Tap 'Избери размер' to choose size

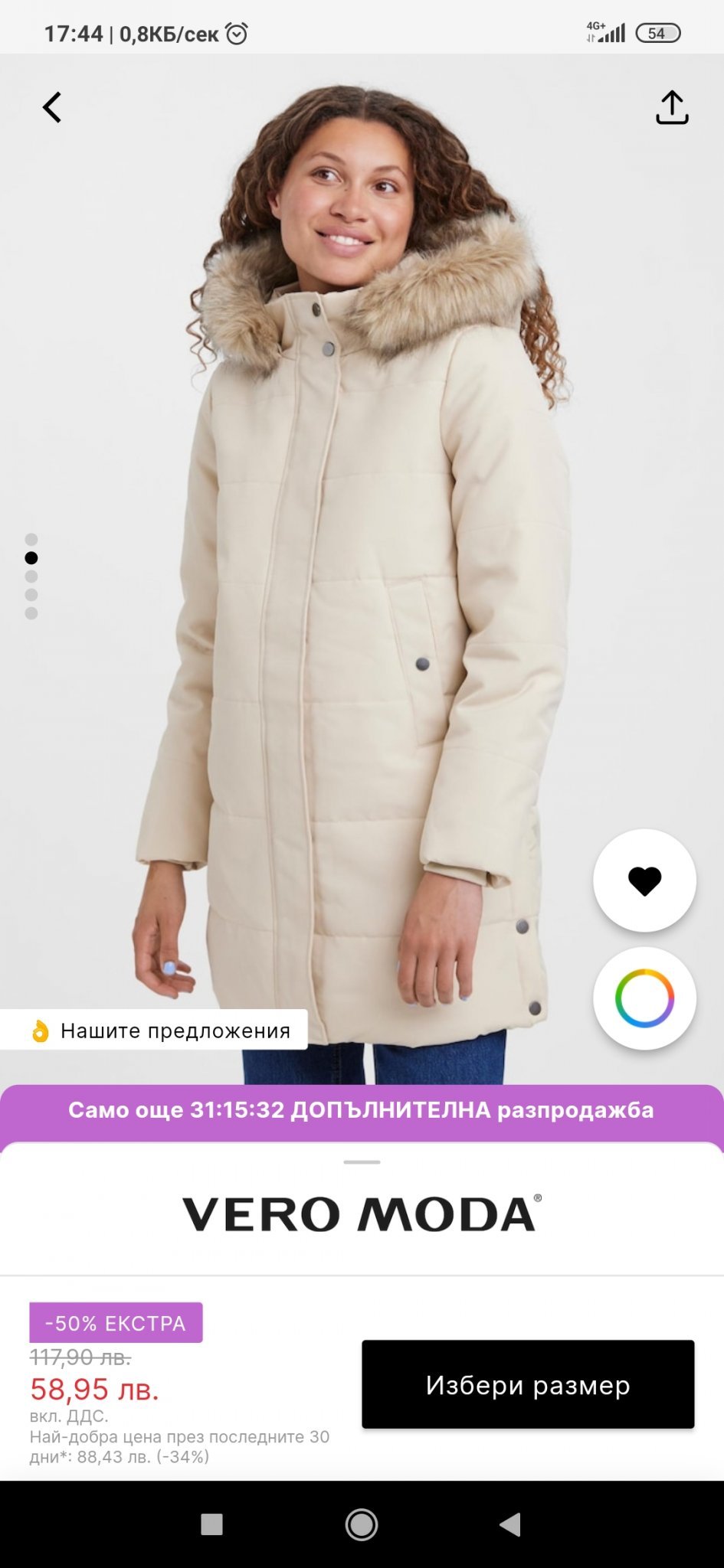[528, 1384]
